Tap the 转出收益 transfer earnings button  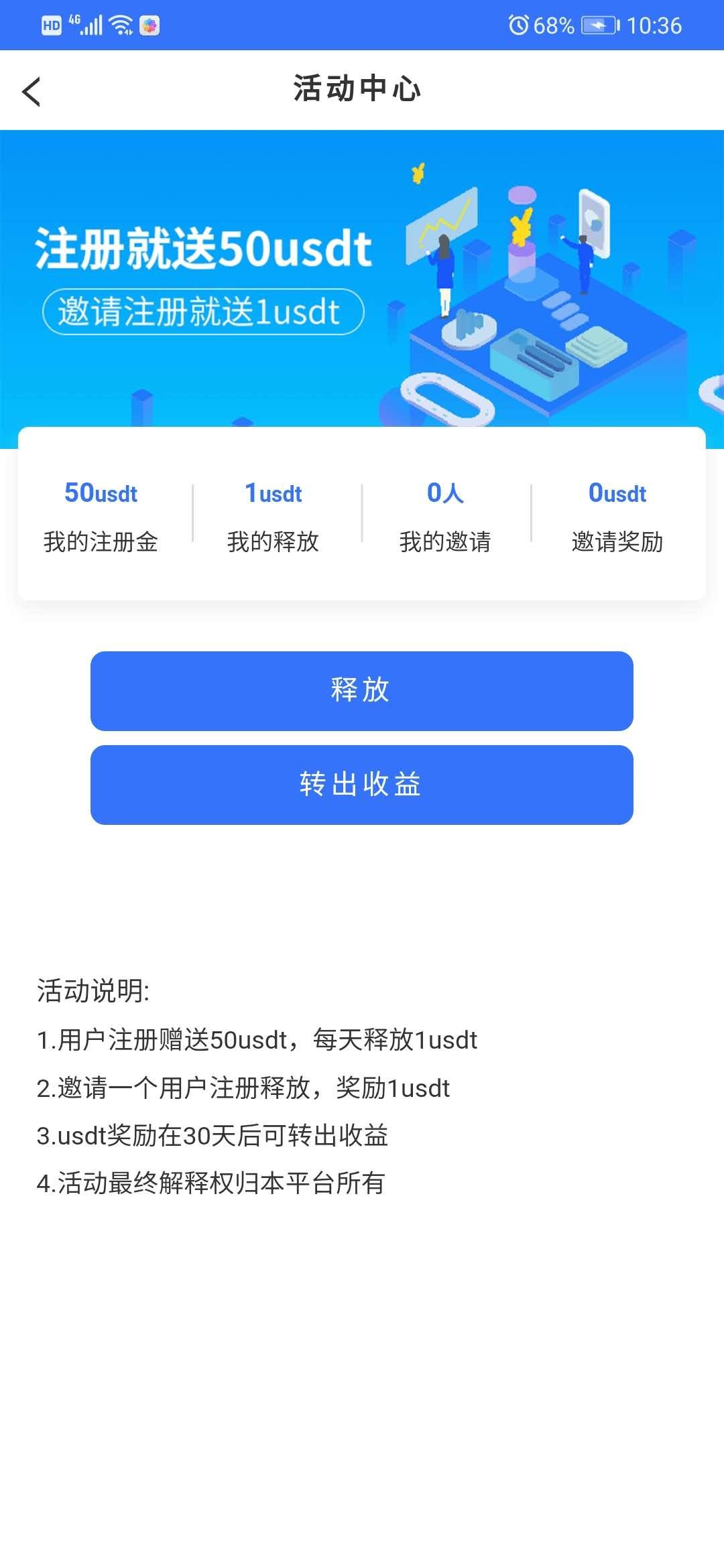[362, 784]
